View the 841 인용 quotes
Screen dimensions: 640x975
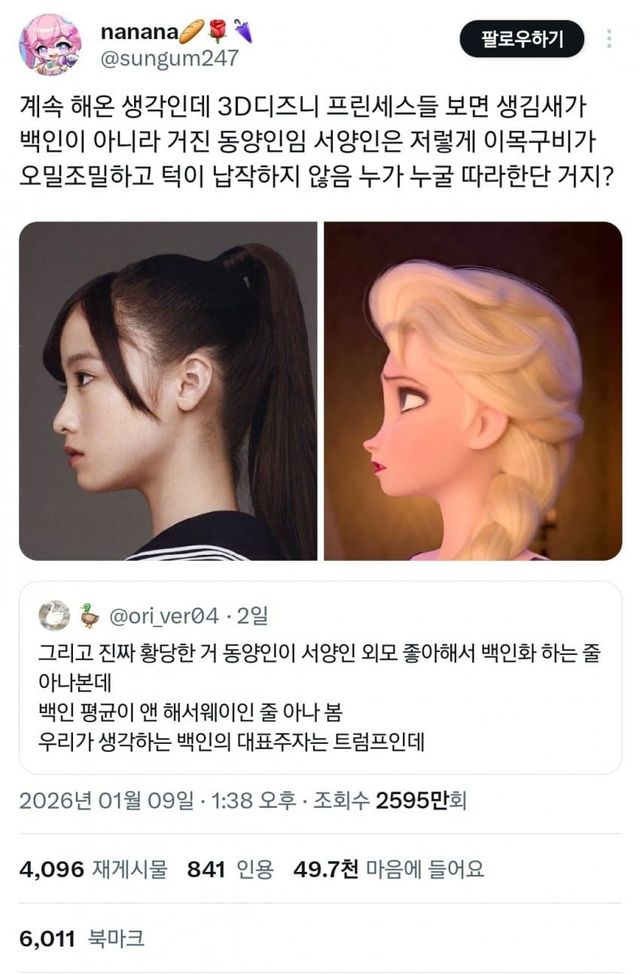pos(229,869)
